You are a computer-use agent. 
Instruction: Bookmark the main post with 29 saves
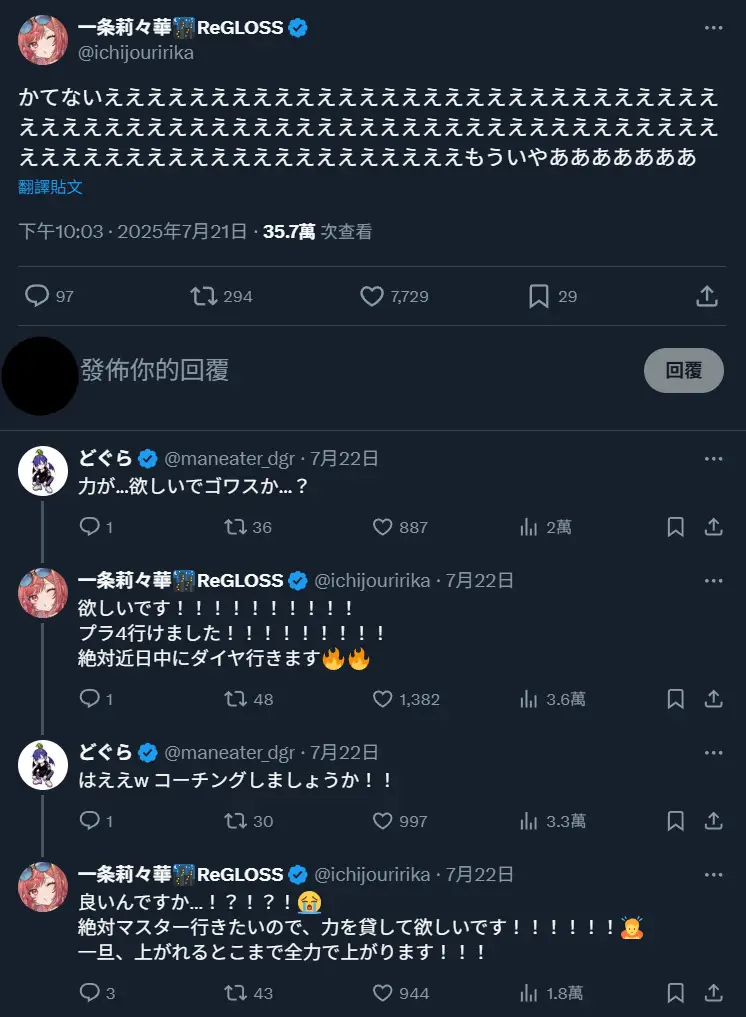539,296
